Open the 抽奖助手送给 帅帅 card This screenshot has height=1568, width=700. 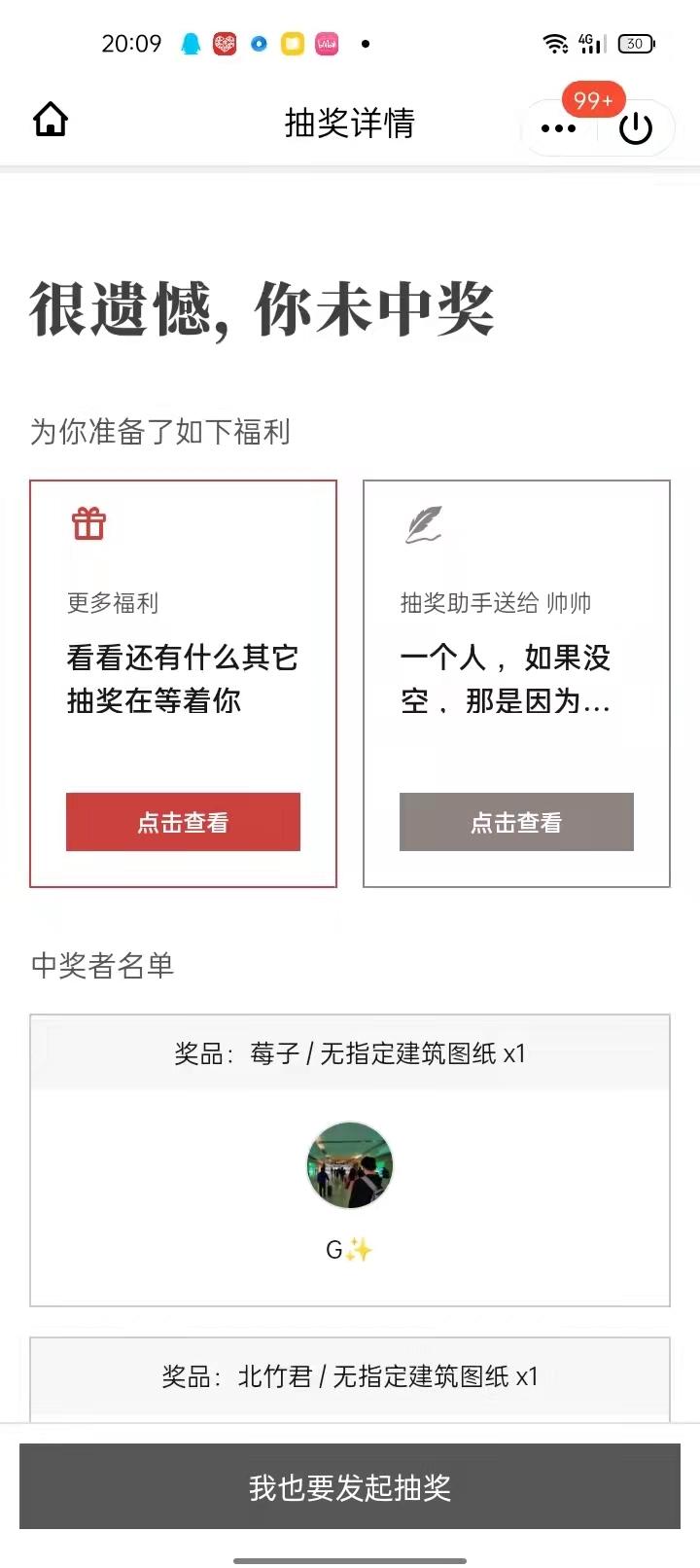(x=516, y=683)
